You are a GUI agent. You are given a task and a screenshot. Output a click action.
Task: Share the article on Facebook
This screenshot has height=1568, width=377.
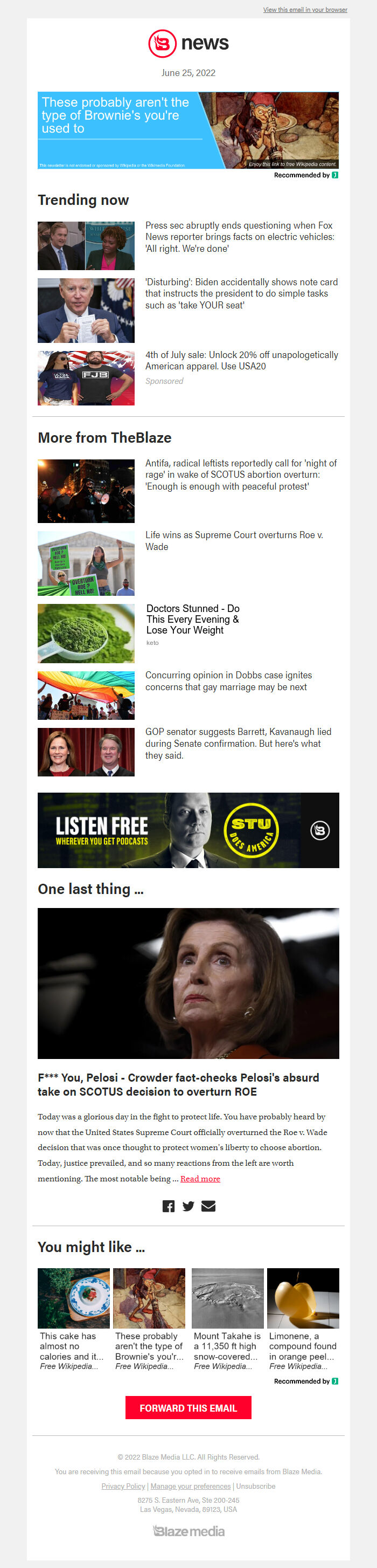pos(169,1206)
